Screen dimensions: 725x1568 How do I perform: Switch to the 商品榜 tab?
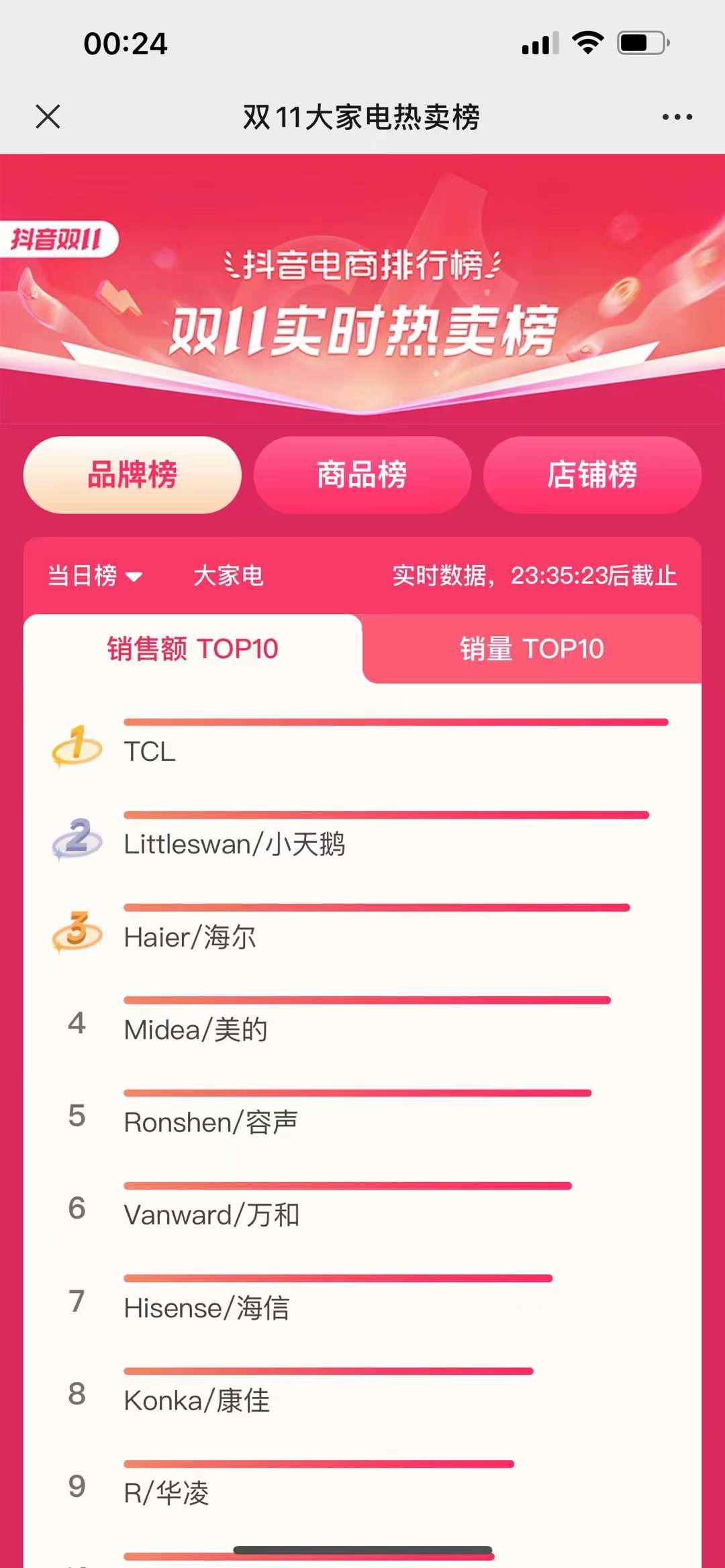[x=361, y=474]
